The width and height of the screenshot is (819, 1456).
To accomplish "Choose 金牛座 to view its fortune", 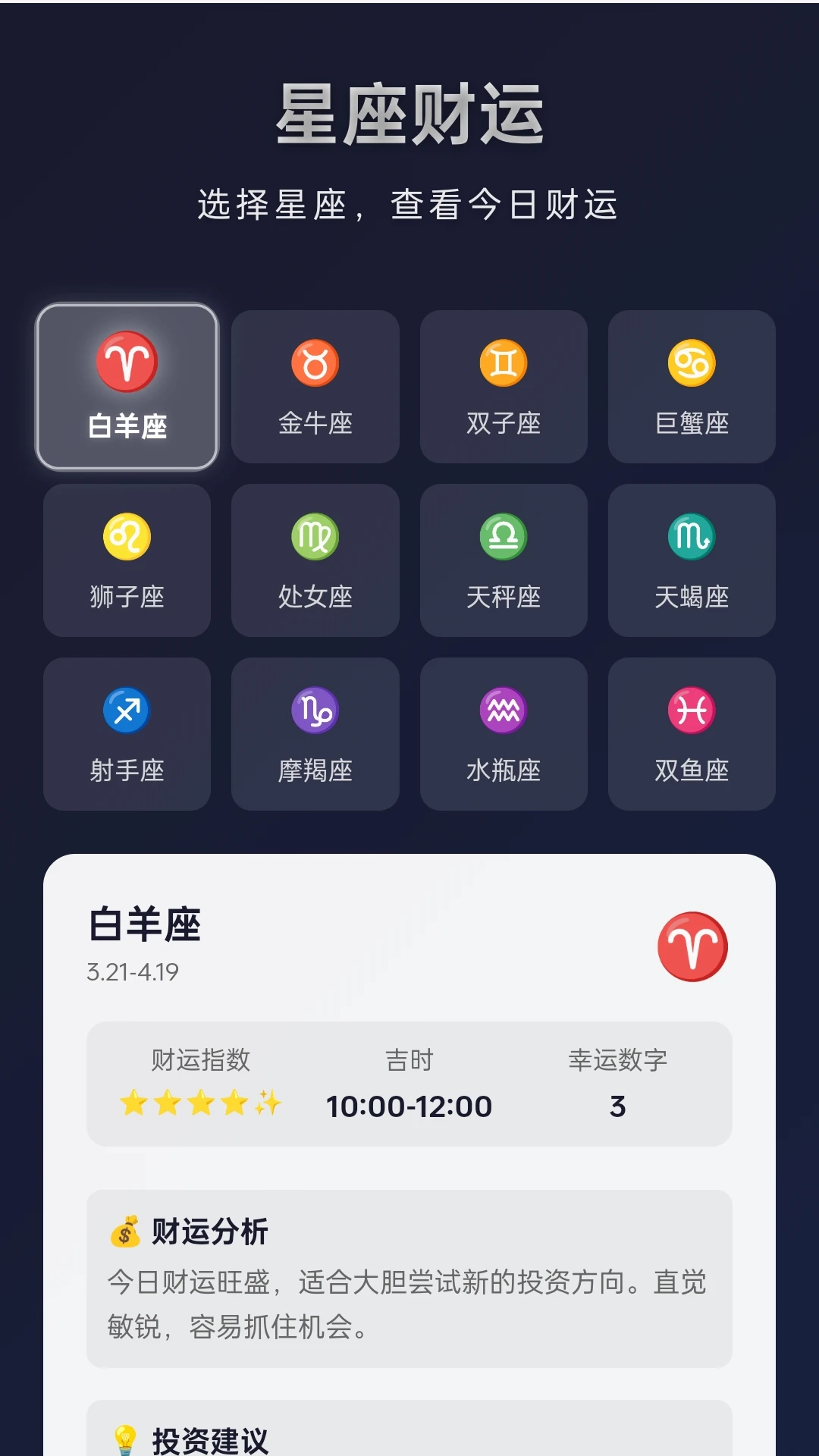I will pyautogui.click(x=315, y=387).
